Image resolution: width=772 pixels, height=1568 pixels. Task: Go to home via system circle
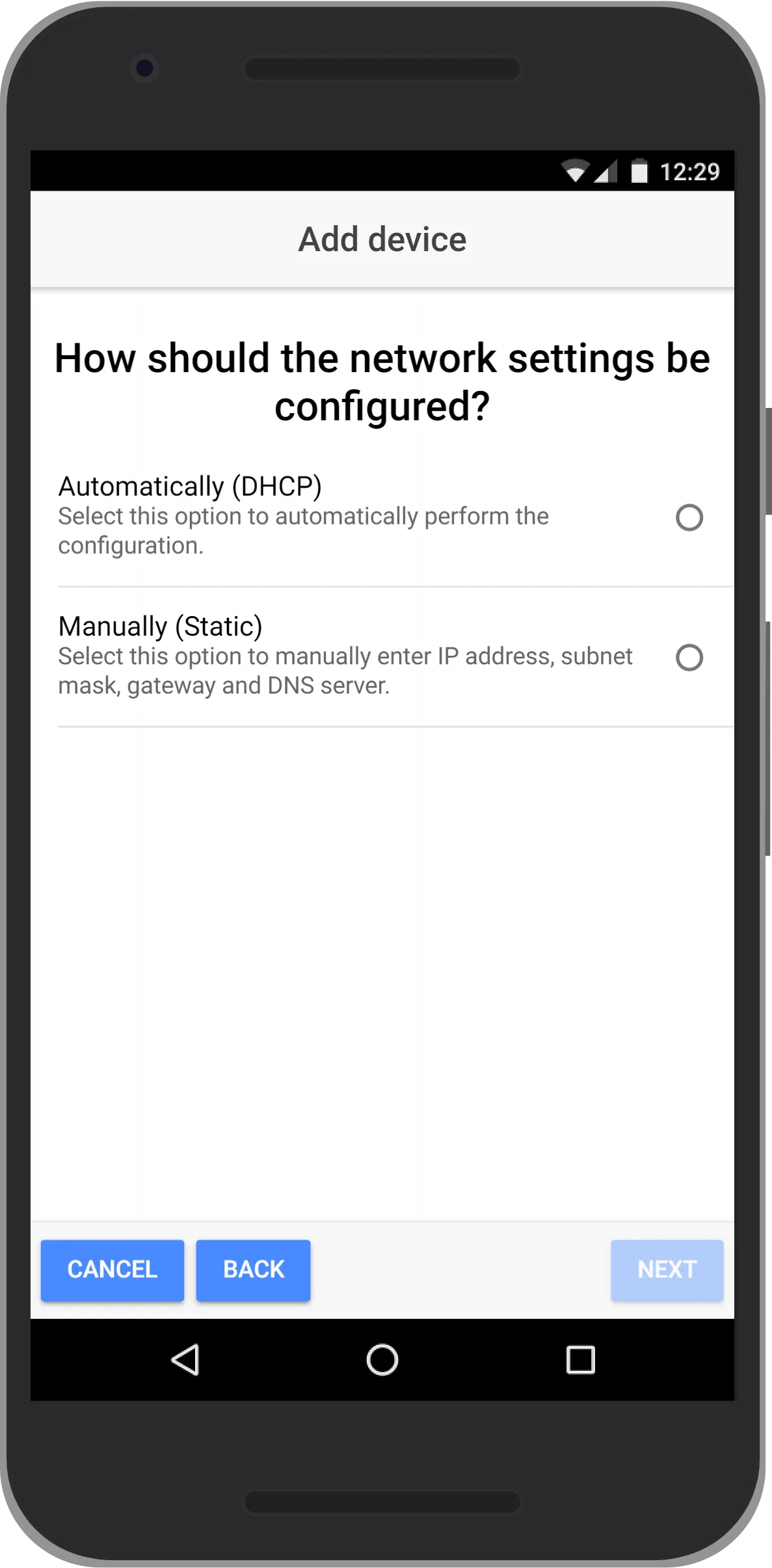tap(382, 1359)
